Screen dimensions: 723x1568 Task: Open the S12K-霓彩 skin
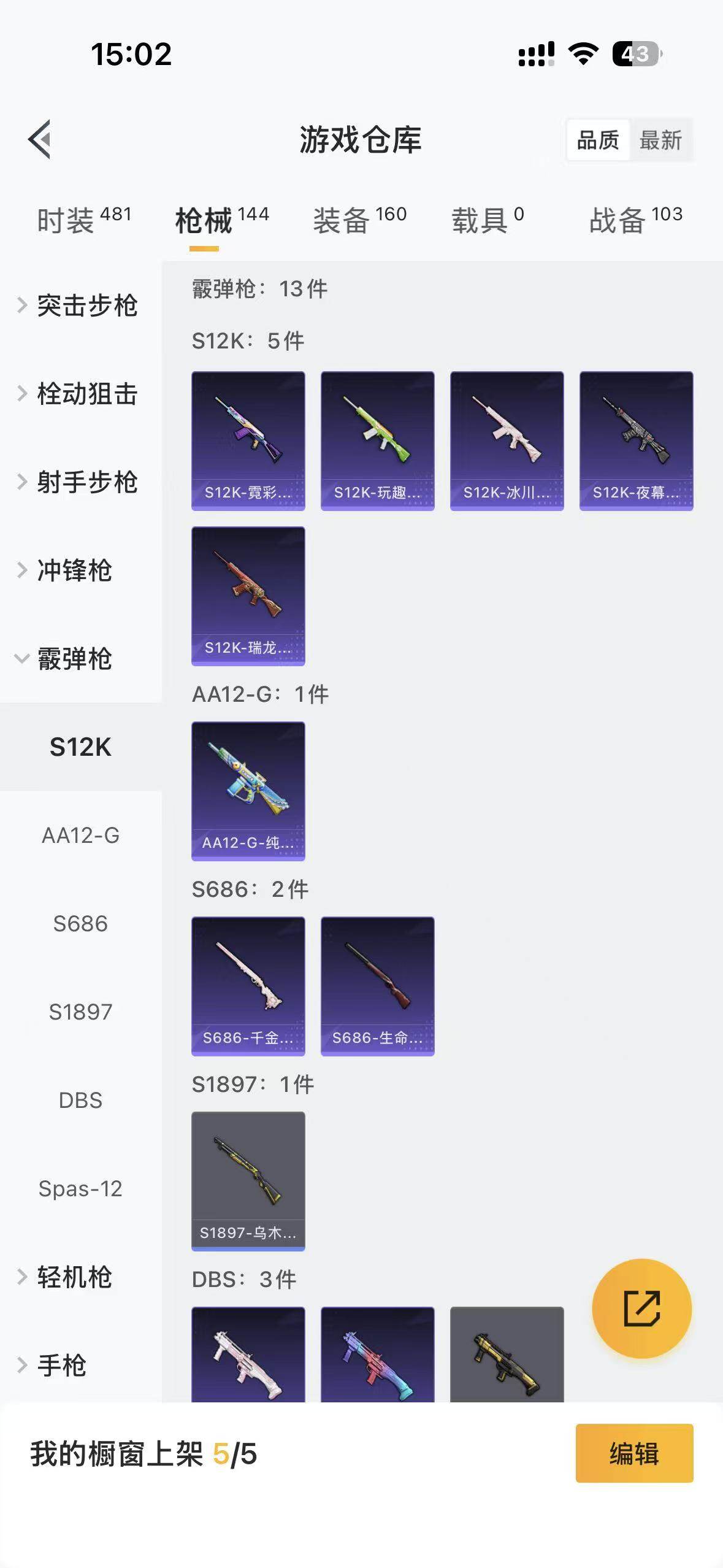click(248, 440)
